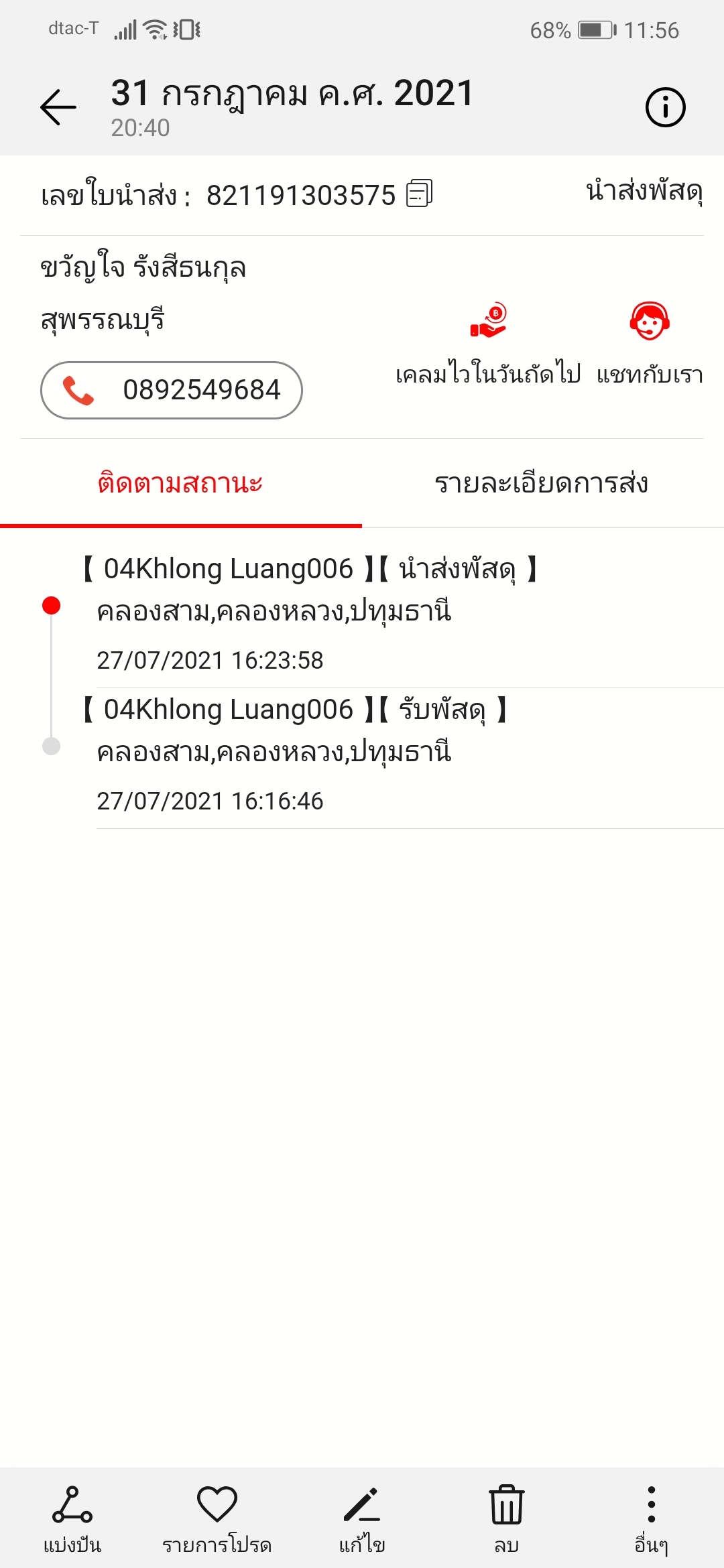The width and height of the screenshot is (724, 1568).
Task: Go back using the arrow icon
Action: coord(58,107)
